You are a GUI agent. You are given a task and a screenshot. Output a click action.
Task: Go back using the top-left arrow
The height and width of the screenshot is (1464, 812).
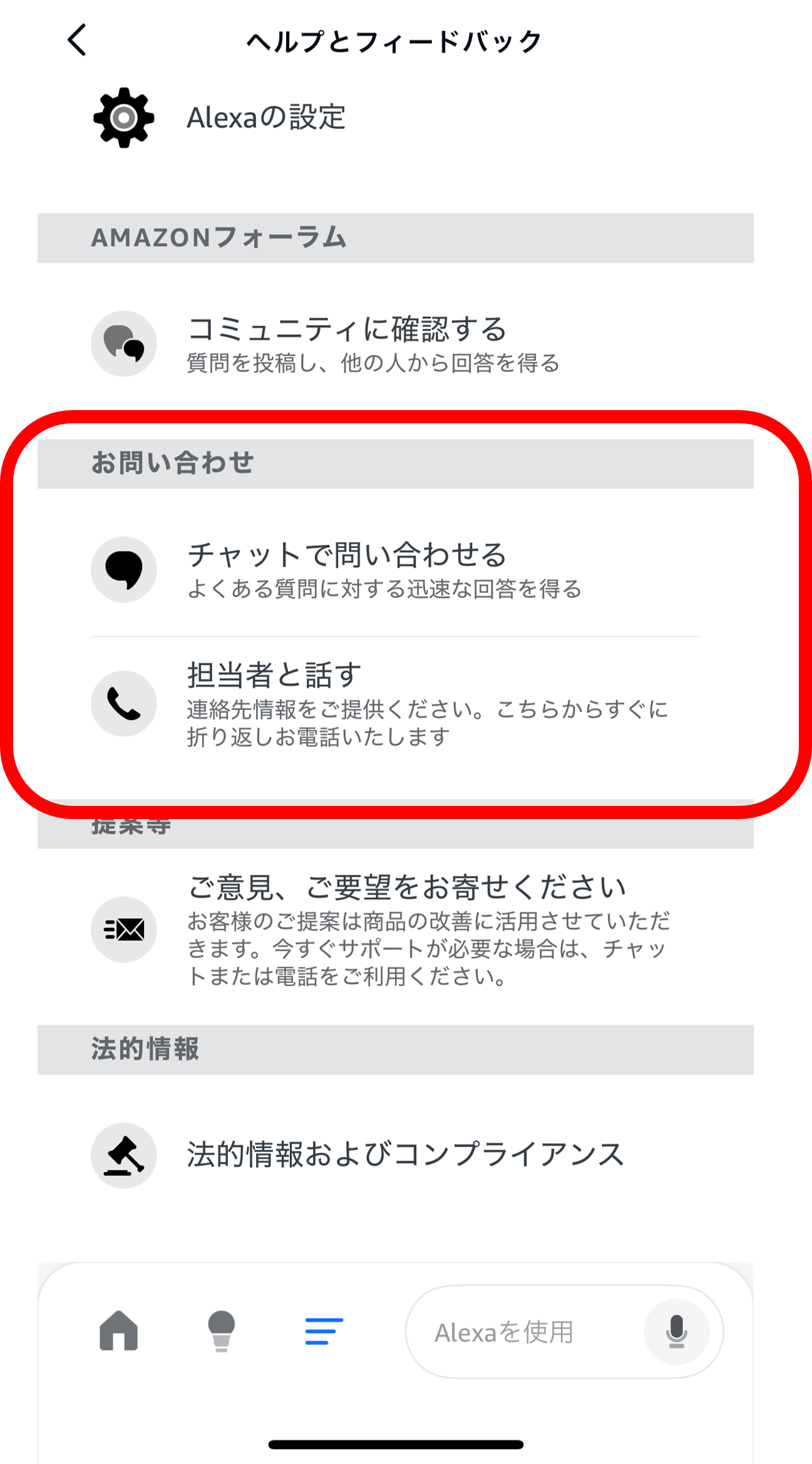coord(78,41)
